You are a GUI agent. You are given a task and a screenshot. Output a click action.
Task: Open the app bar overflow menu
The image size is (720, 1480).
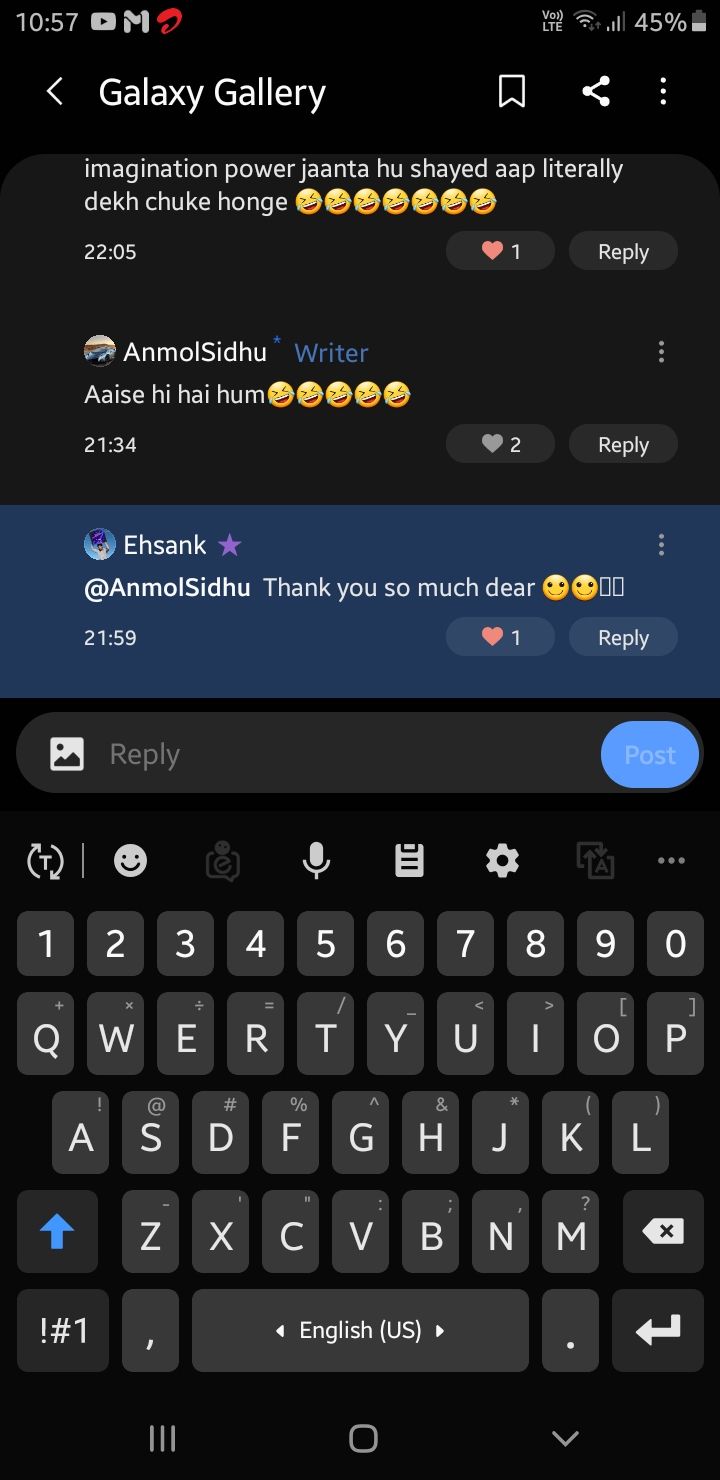pos(662,93)
